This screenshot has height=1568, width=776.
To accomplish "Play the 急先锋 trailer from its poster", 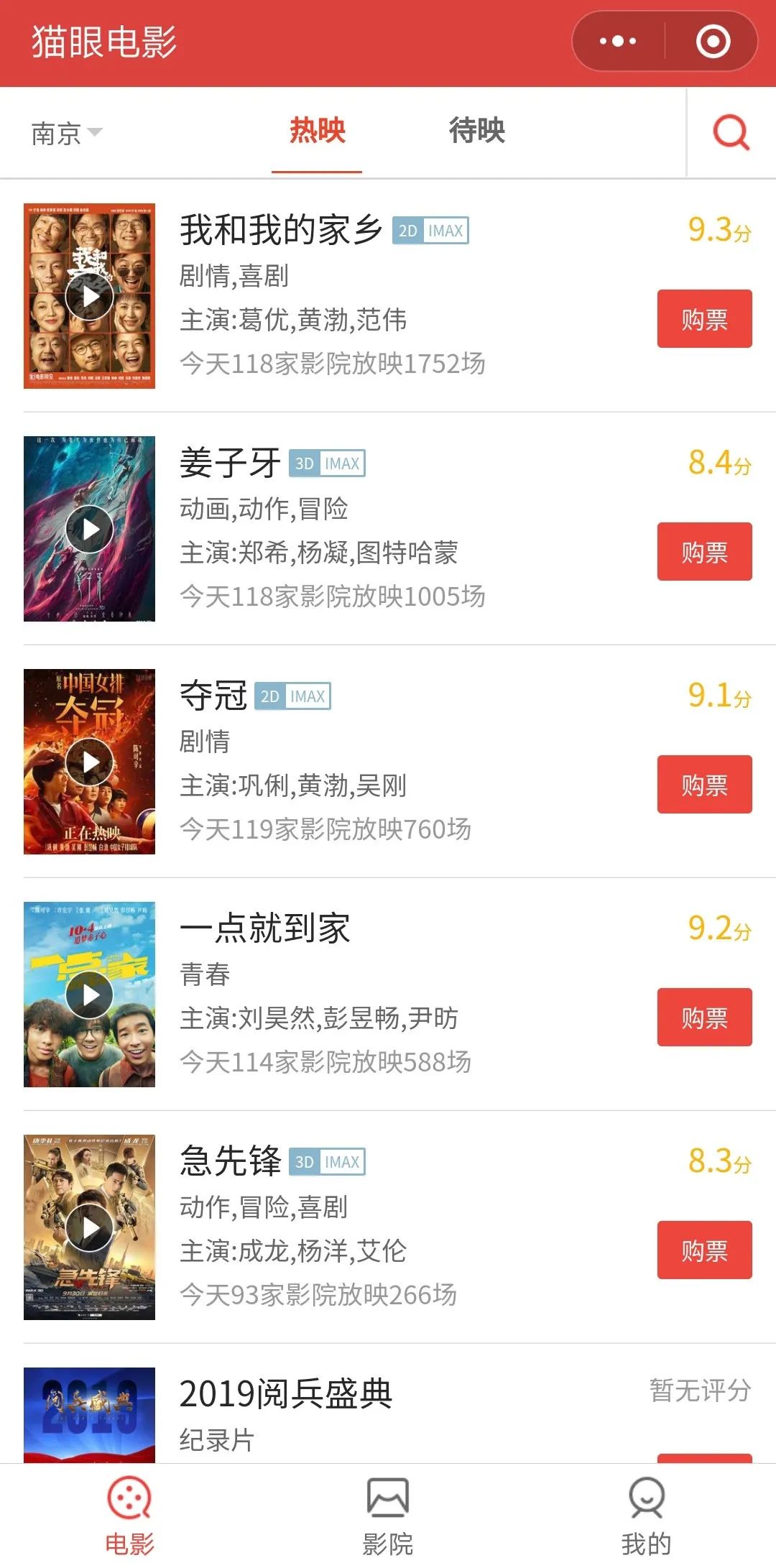I will pyautogui.click(x=89, y=1227).
